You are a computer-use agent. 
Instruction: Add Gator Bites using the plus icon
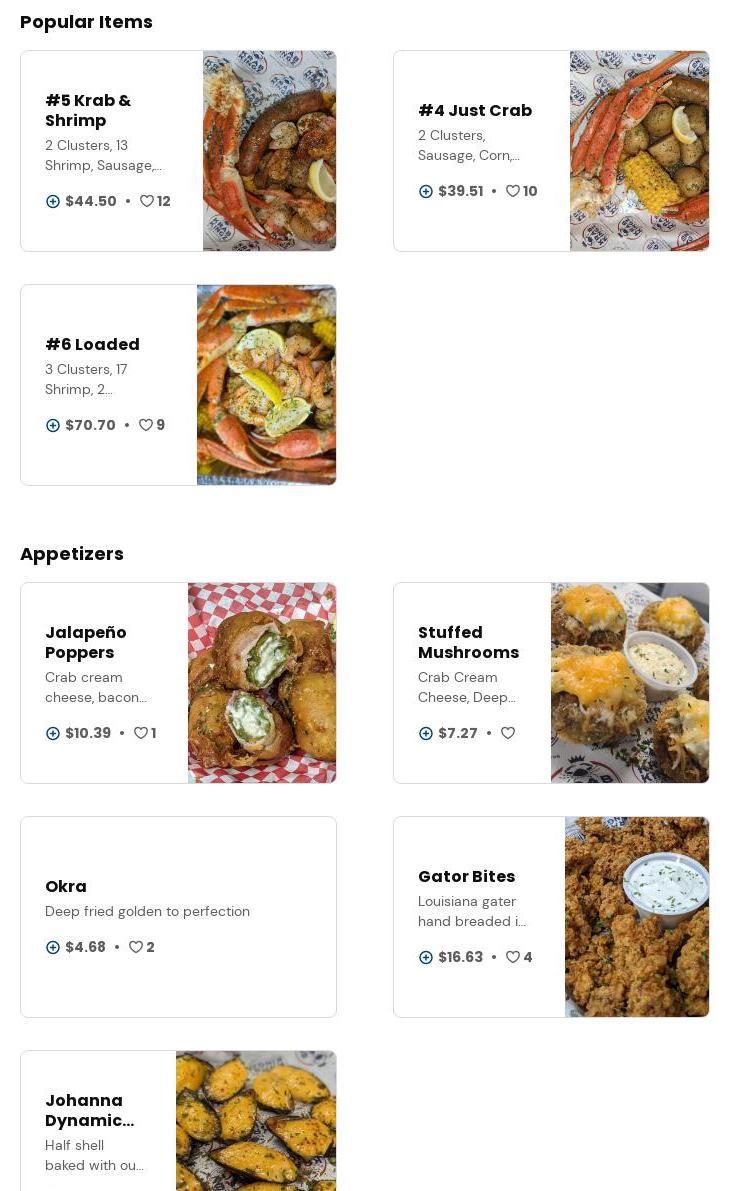[x=426, y=957]
